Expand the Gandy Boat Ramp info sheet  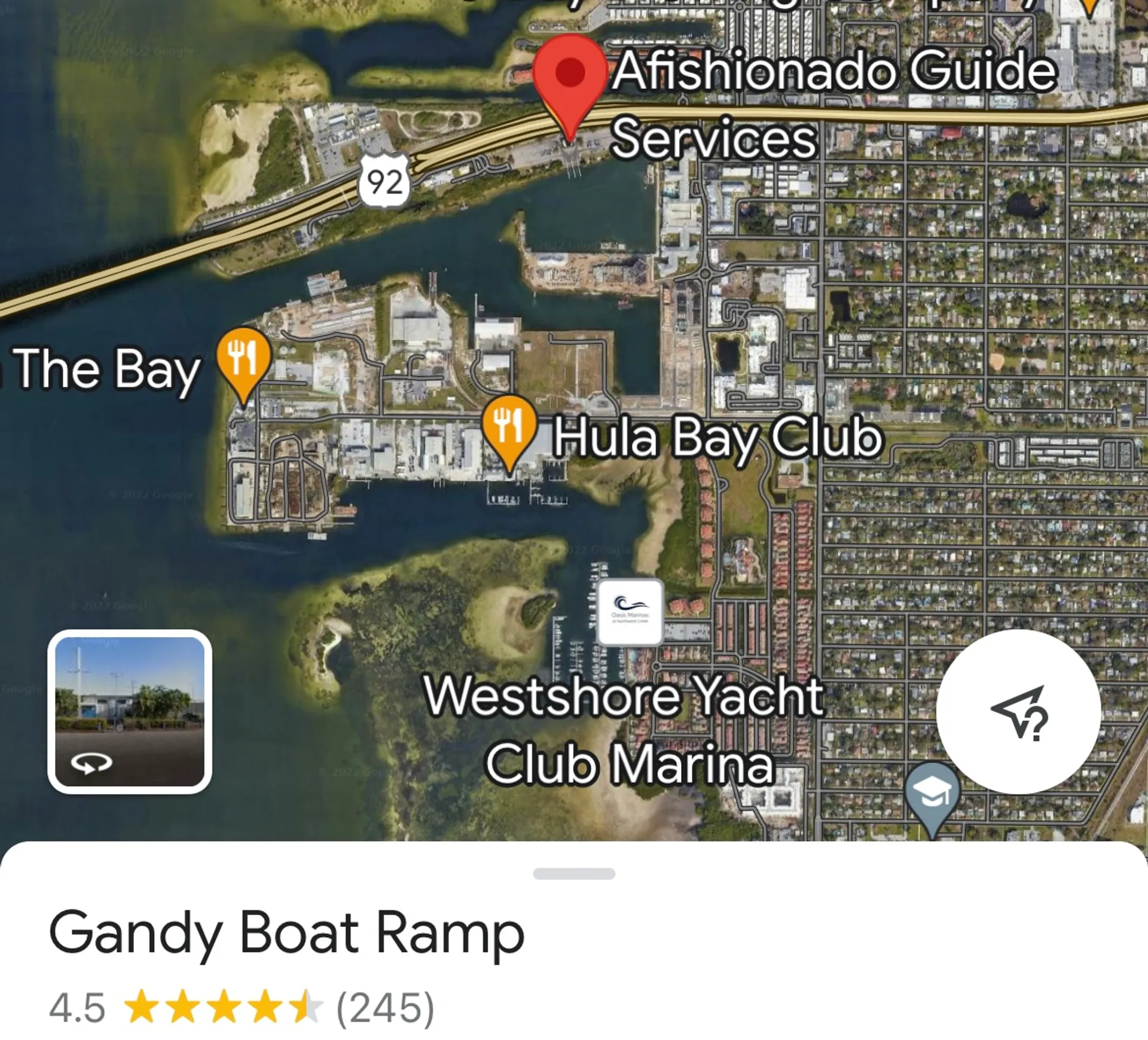tap(573, 874)
